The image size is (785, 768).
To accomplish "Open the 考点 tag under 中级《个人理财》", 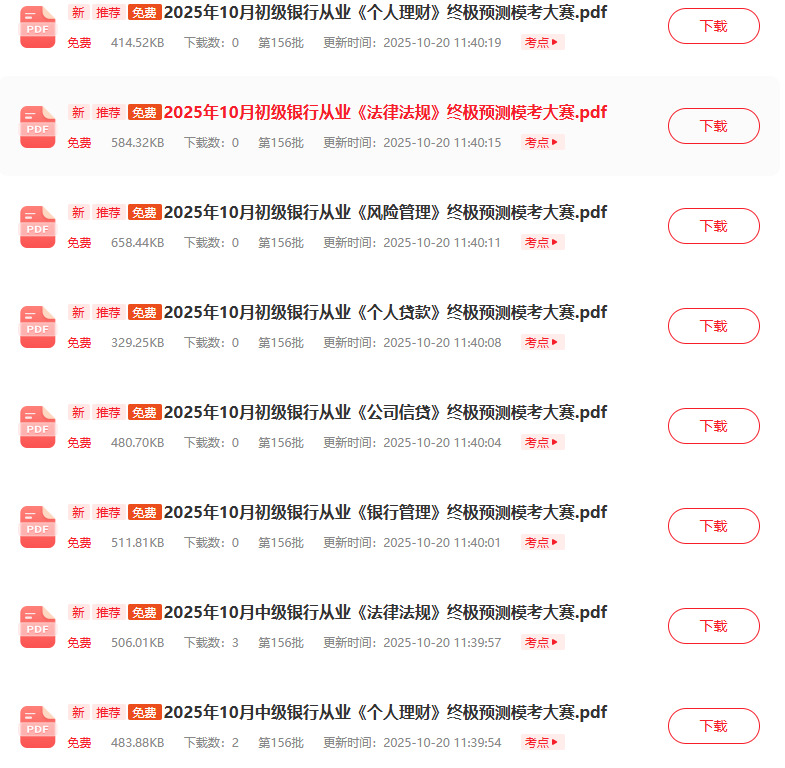I will (x=542, y=743).
